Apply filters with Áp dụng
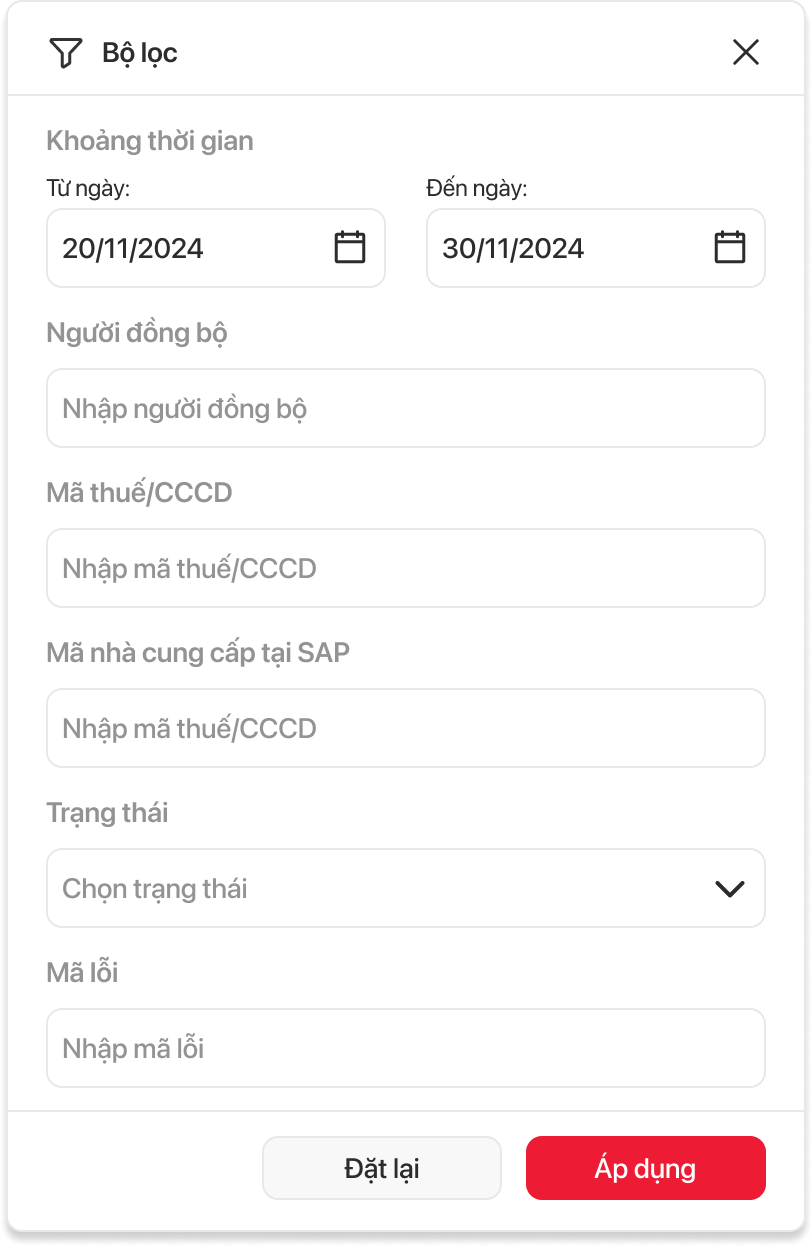This screenshot has height=1246, width=812. tap(645, 1168)
